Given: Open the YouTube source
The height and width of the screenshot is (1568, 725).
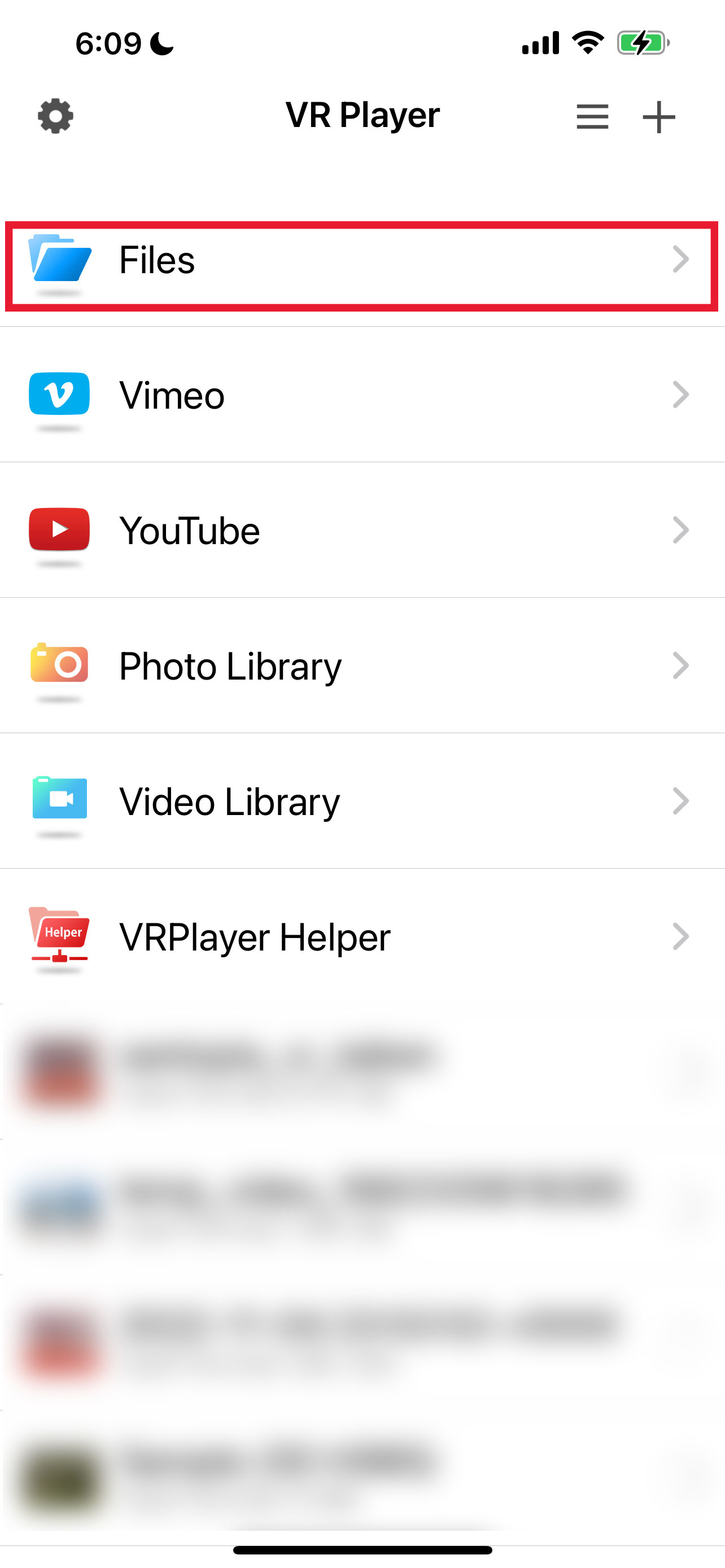Looking at the screenshot, I should coord(362,530).
